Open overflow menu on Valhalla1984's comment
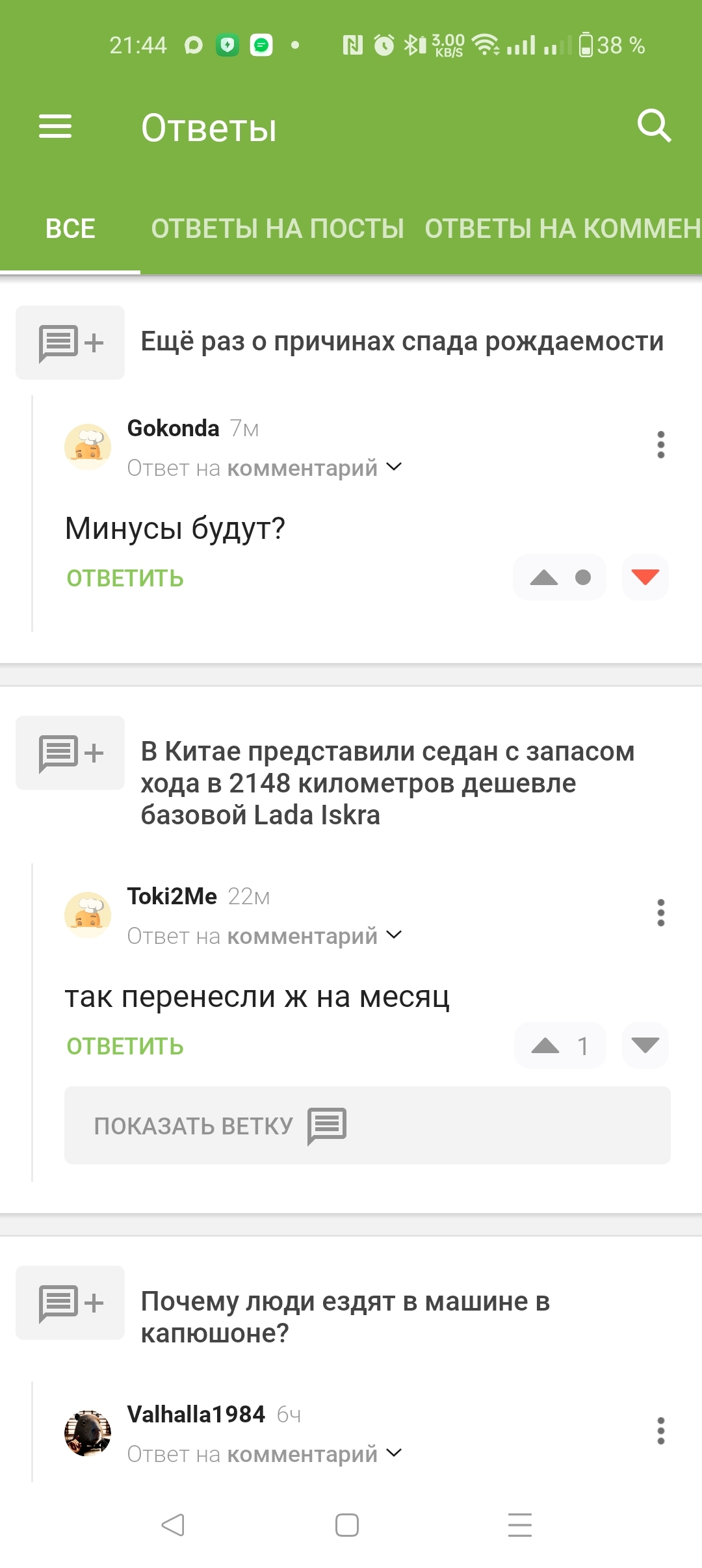Viewport: 702px width, 1568px height. coord(660,1431)
